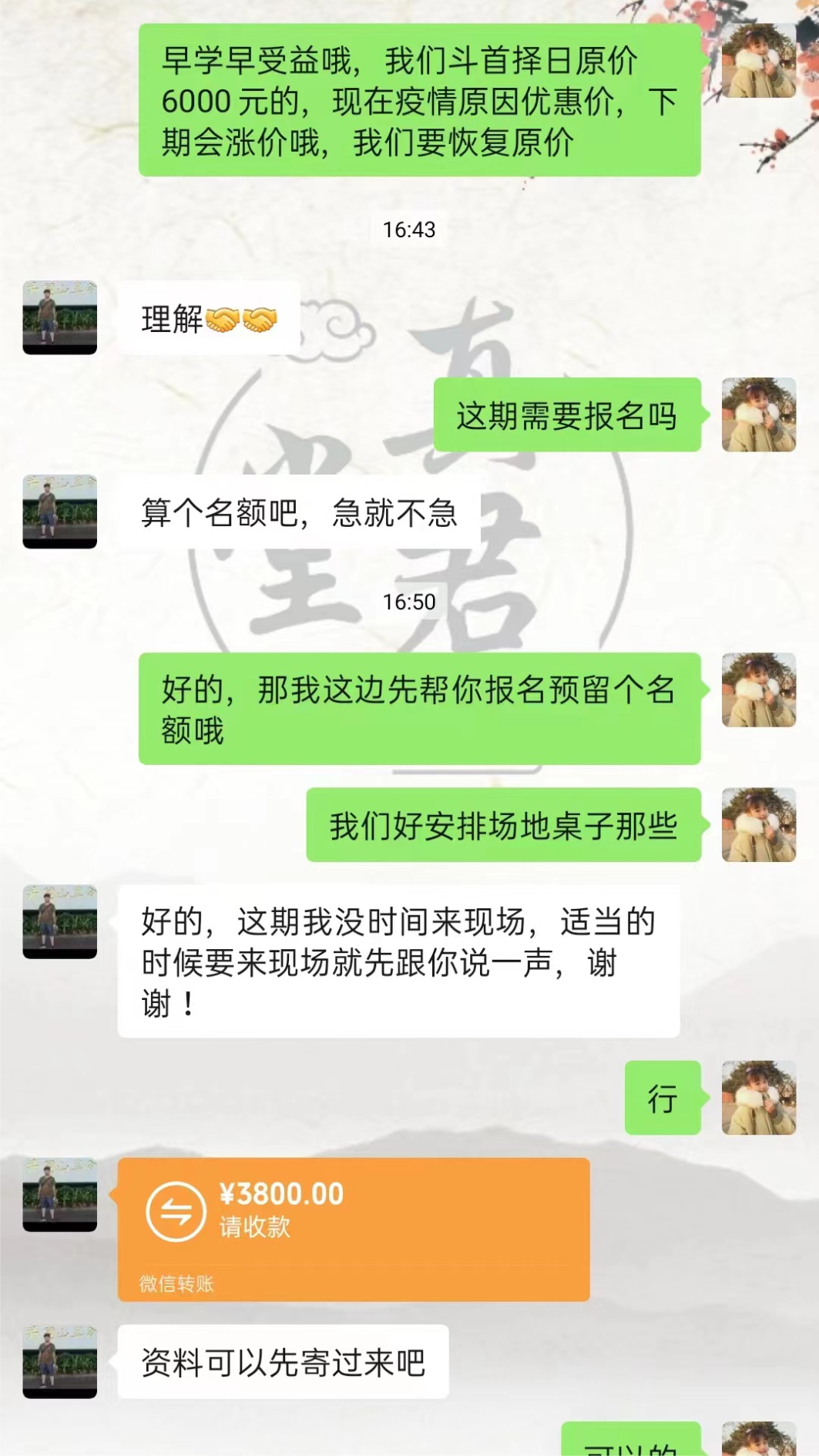The width and height of the screenshot is (819, 1456).
Task: Open the avatar beside the 资料可以先寄过来吧 message
Action: pos(60,1361)
